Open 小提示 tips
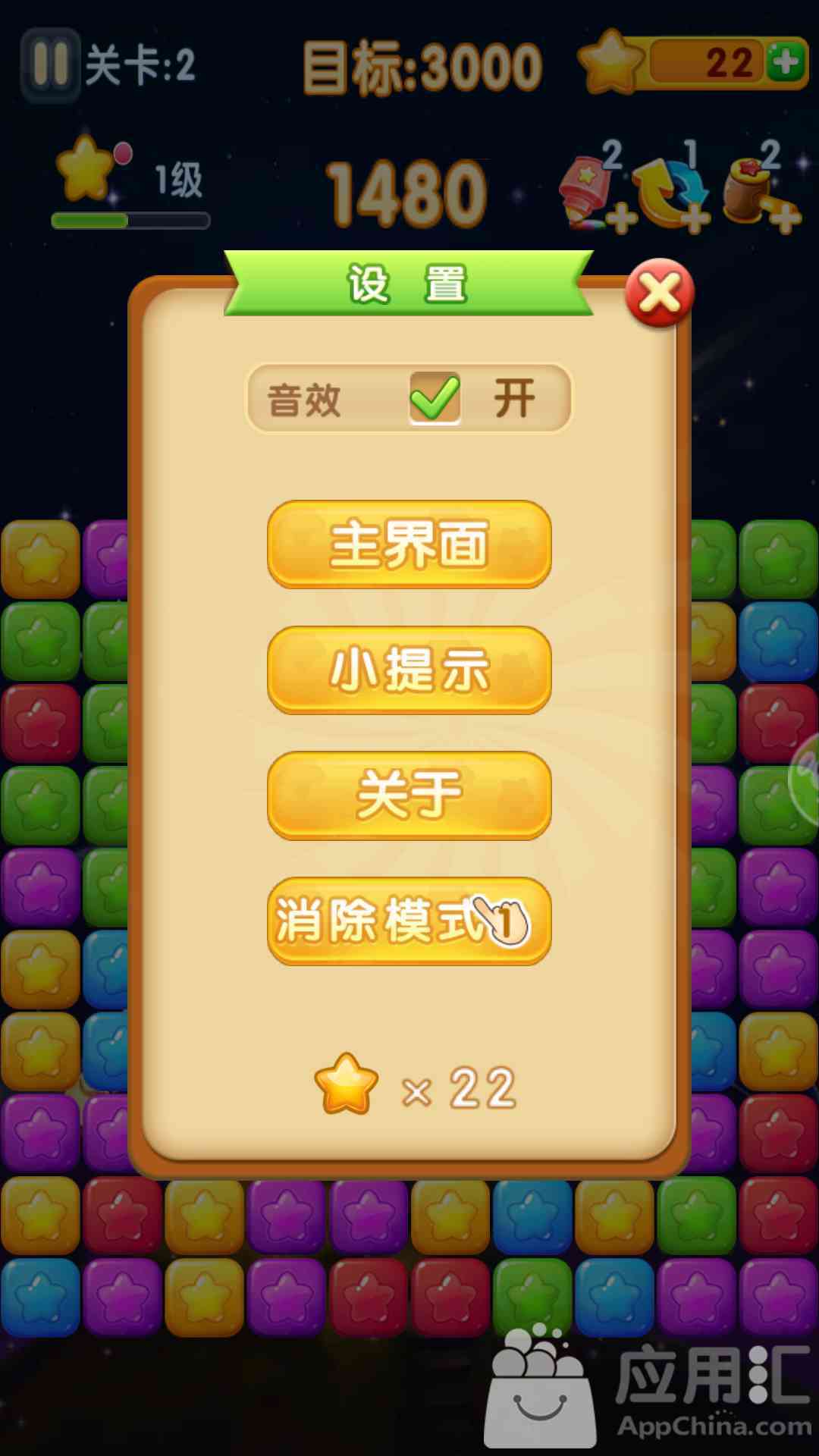 pos(409,670)
